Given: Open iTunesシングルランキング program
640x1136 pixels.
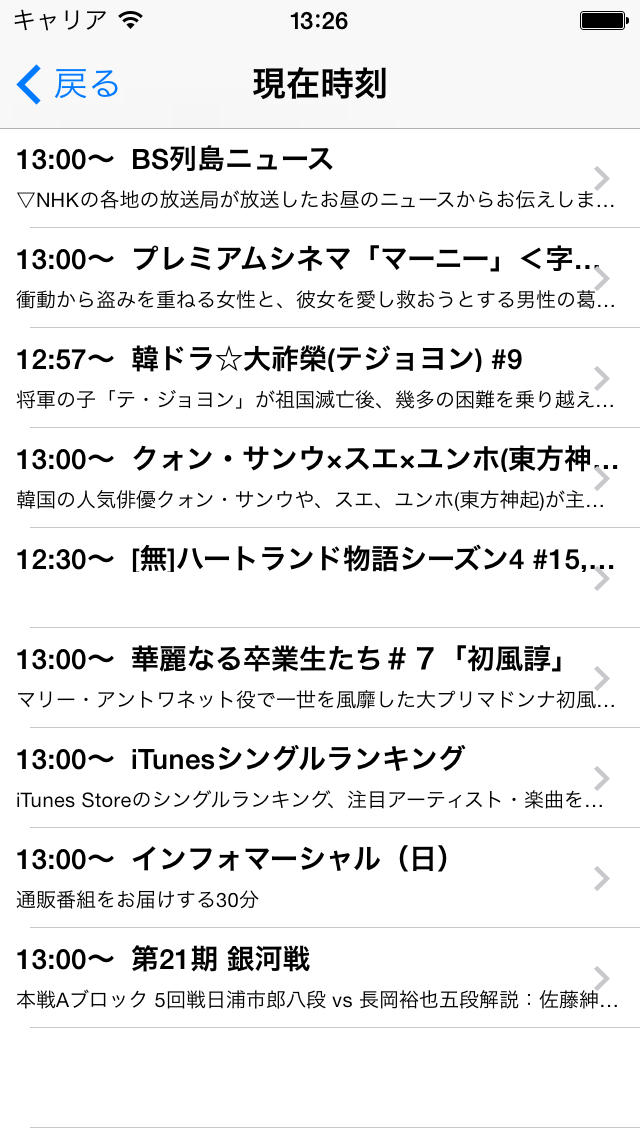Looking at the screenshot, I should (320, 778).
